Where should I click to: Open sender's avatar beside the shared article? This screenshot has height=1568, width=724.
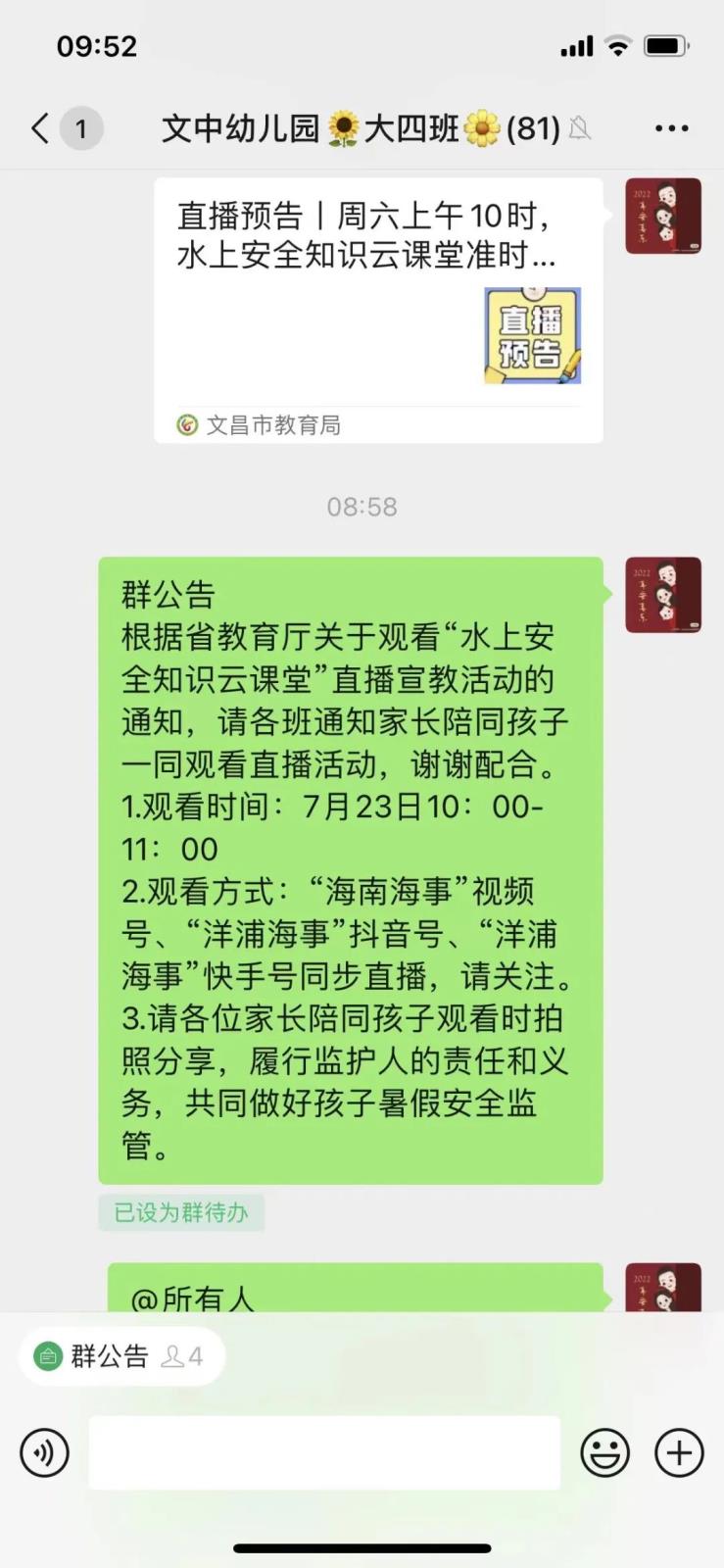[x=663, y=216]
